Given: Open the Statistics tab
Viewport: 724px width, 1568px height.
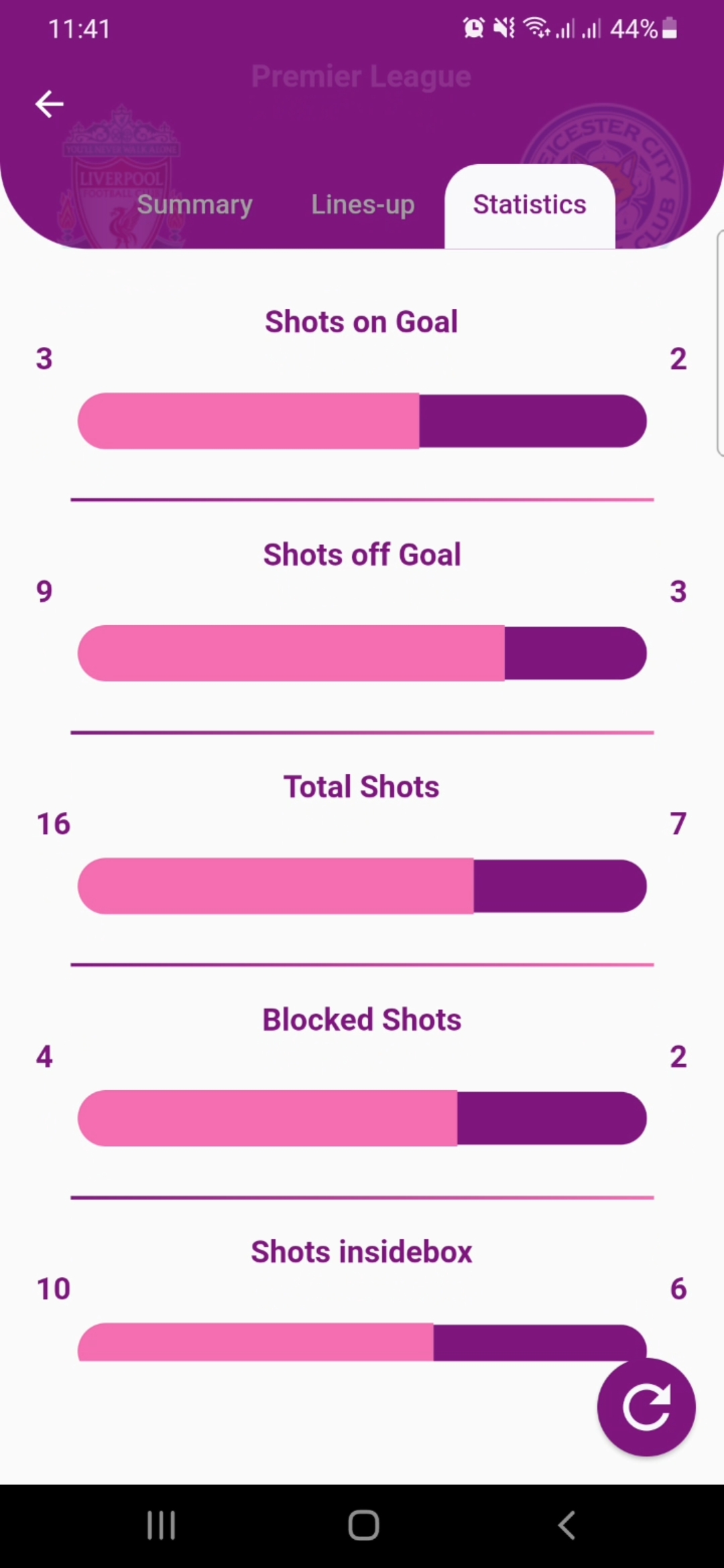Looking at the screenshot, I should click(x=529, y=204).
